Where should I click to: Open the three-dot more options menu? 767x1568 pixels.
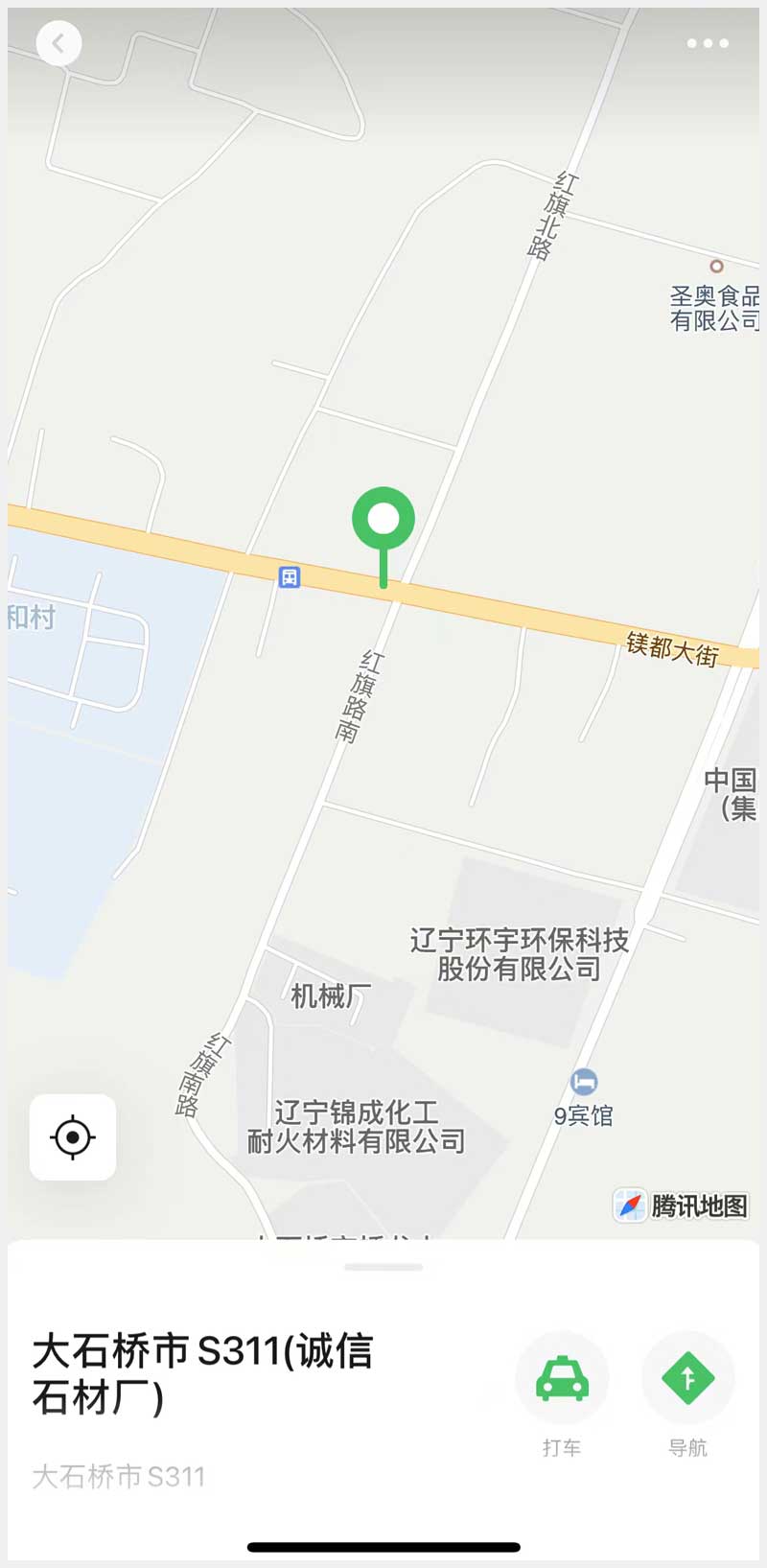click(708, 43)
